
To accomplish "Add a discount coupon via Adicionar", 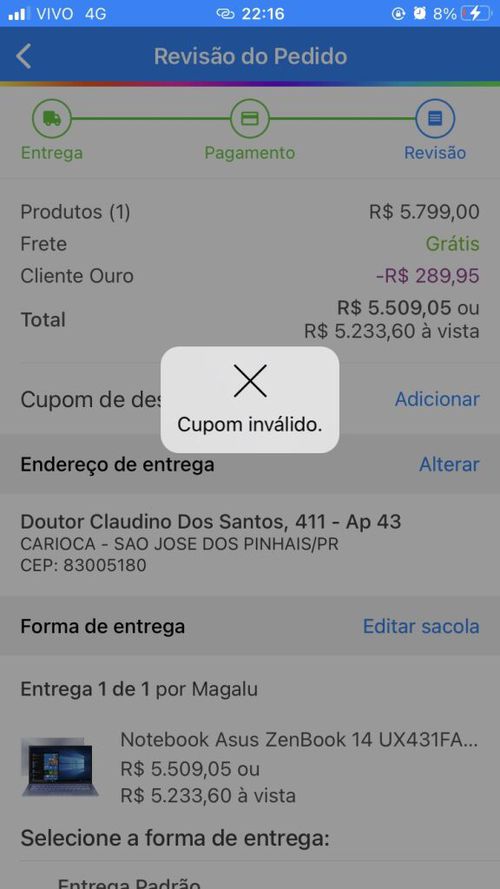I will tap(437, 399).
